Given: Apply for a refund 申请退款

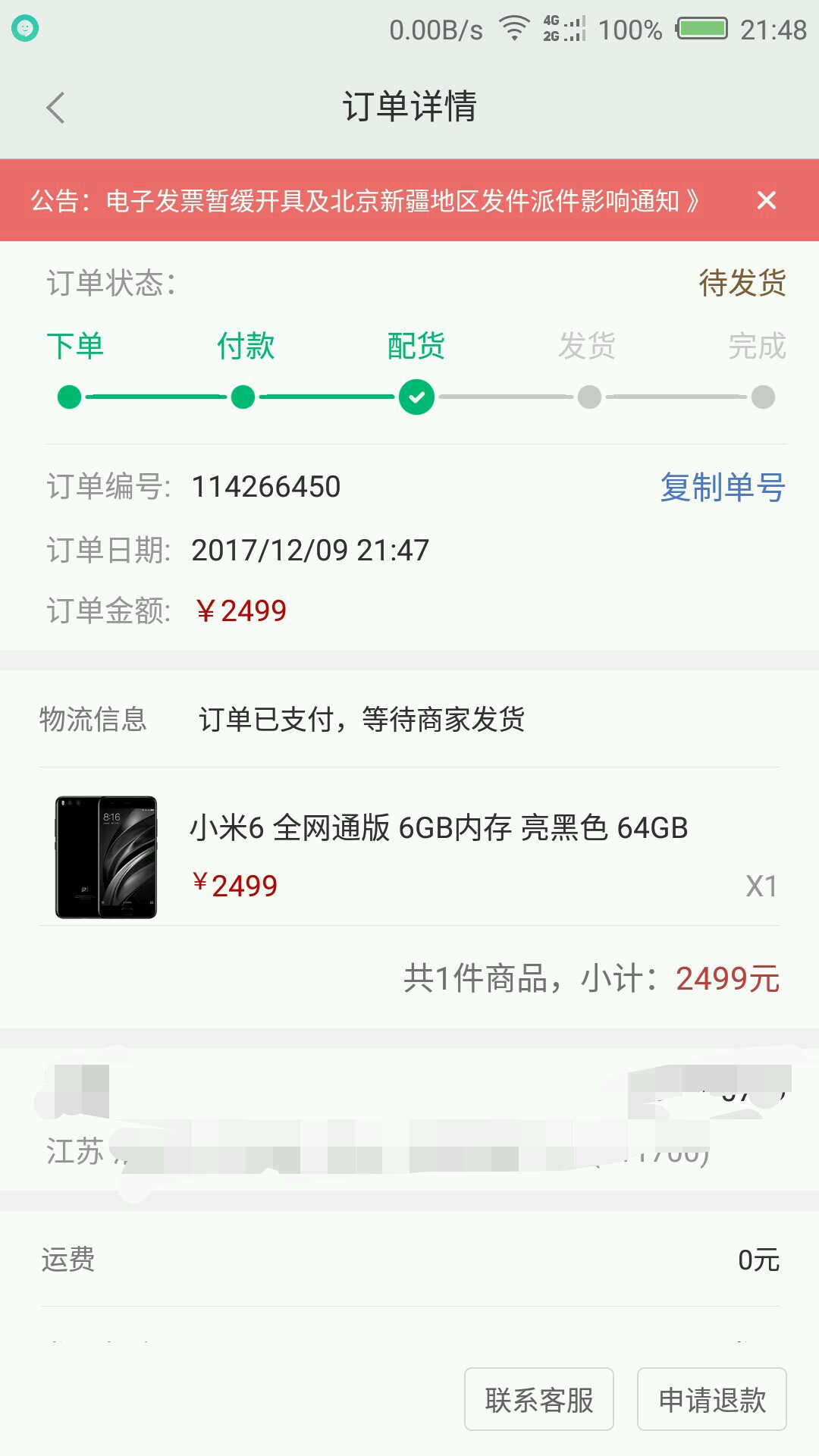Looking at the screenshot, I should pos(711,1400).
